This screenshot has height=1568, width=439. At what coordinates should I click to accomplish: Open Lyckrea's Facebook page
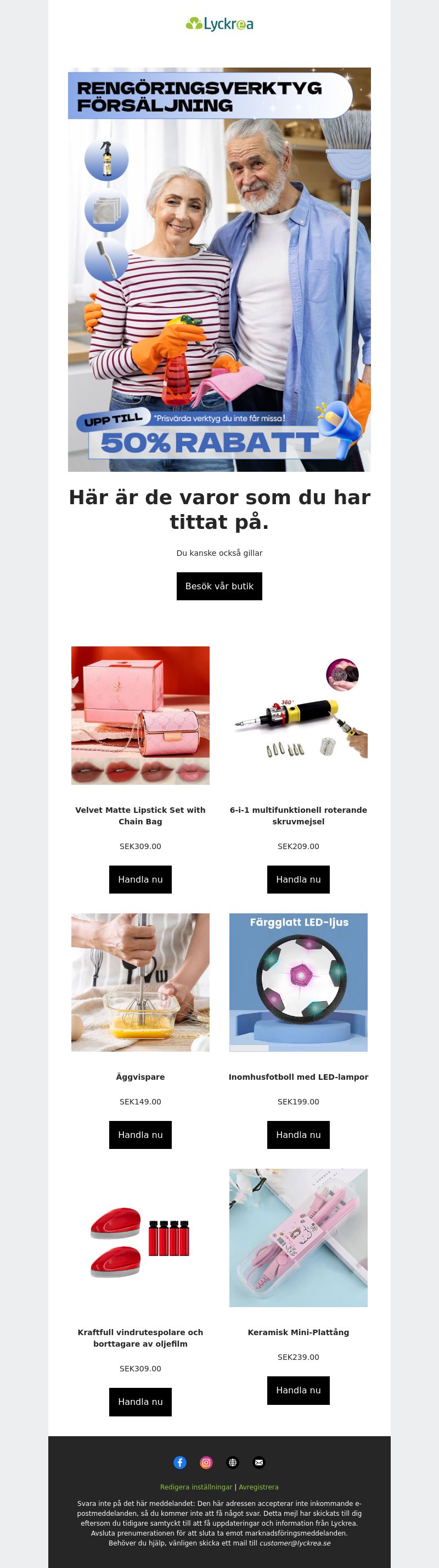click(180, 1462)
